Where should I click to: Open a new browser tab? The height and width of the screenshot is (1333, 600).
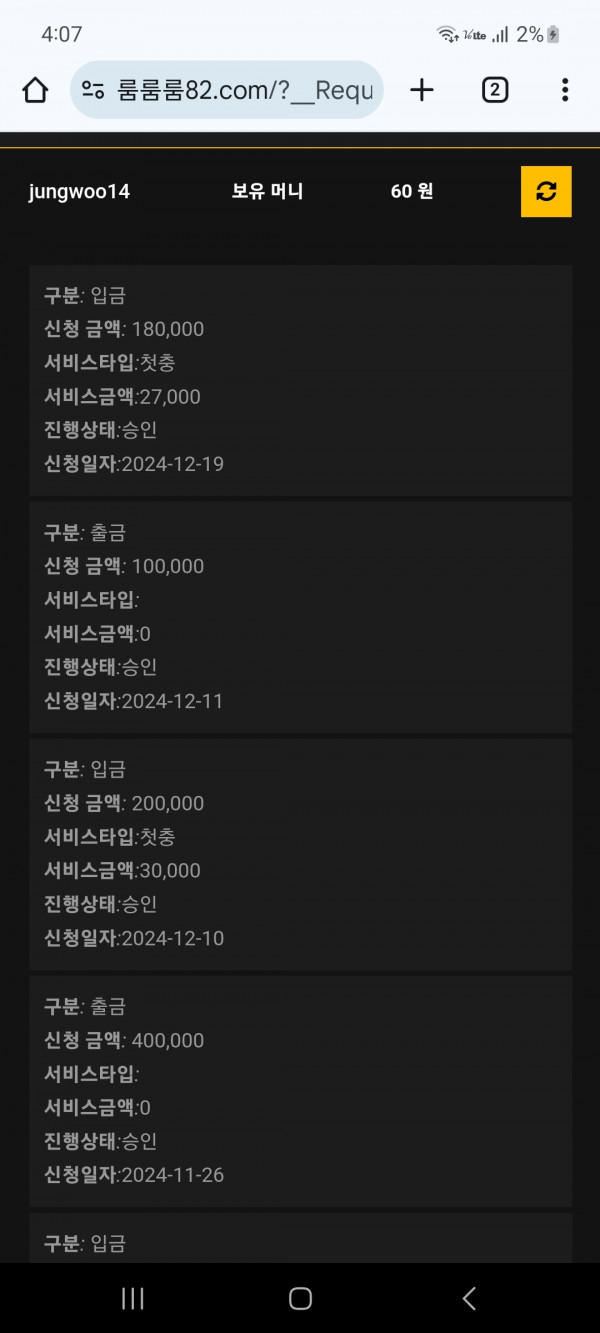(x=422, y=91)
